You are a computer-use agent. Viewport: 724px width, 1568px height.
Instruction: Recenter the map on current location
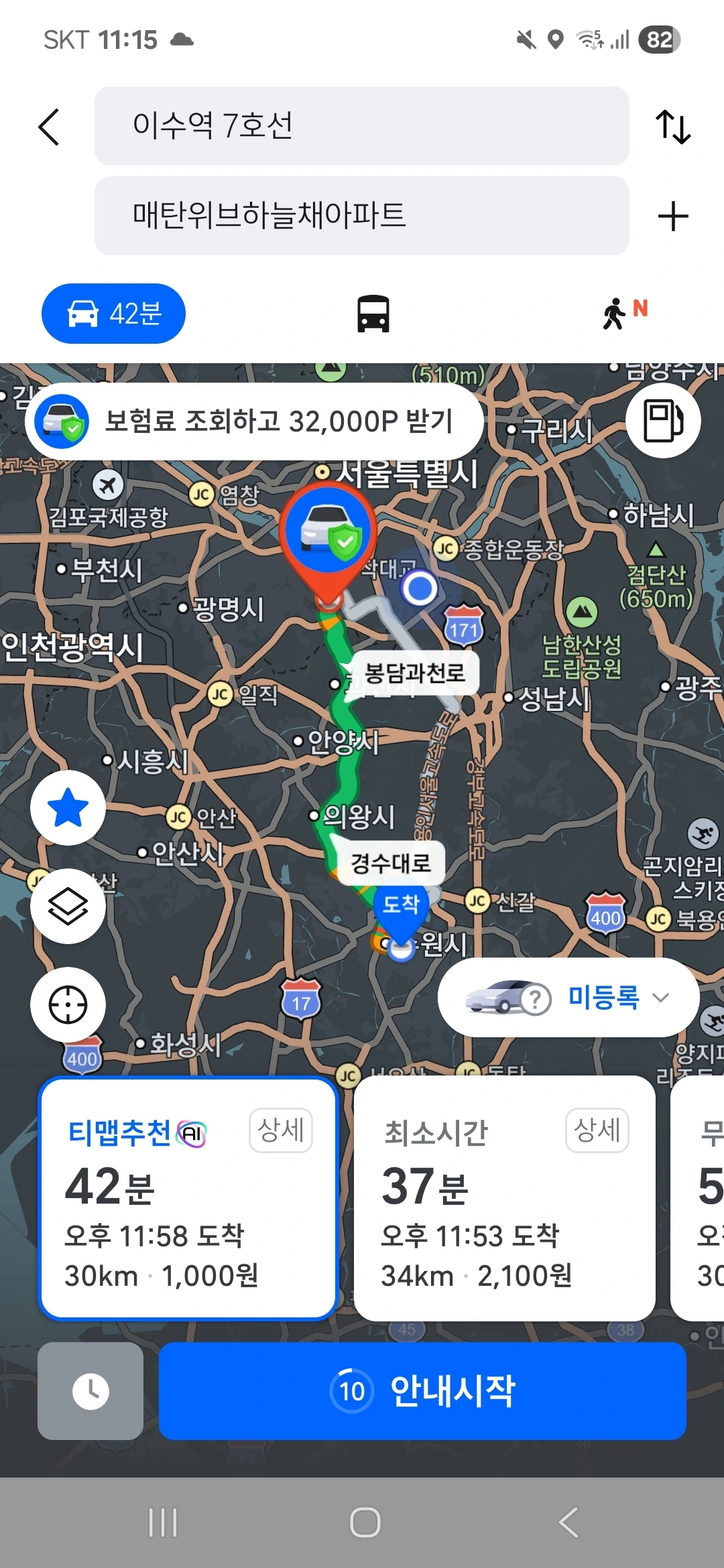[x=68, y=1004]
